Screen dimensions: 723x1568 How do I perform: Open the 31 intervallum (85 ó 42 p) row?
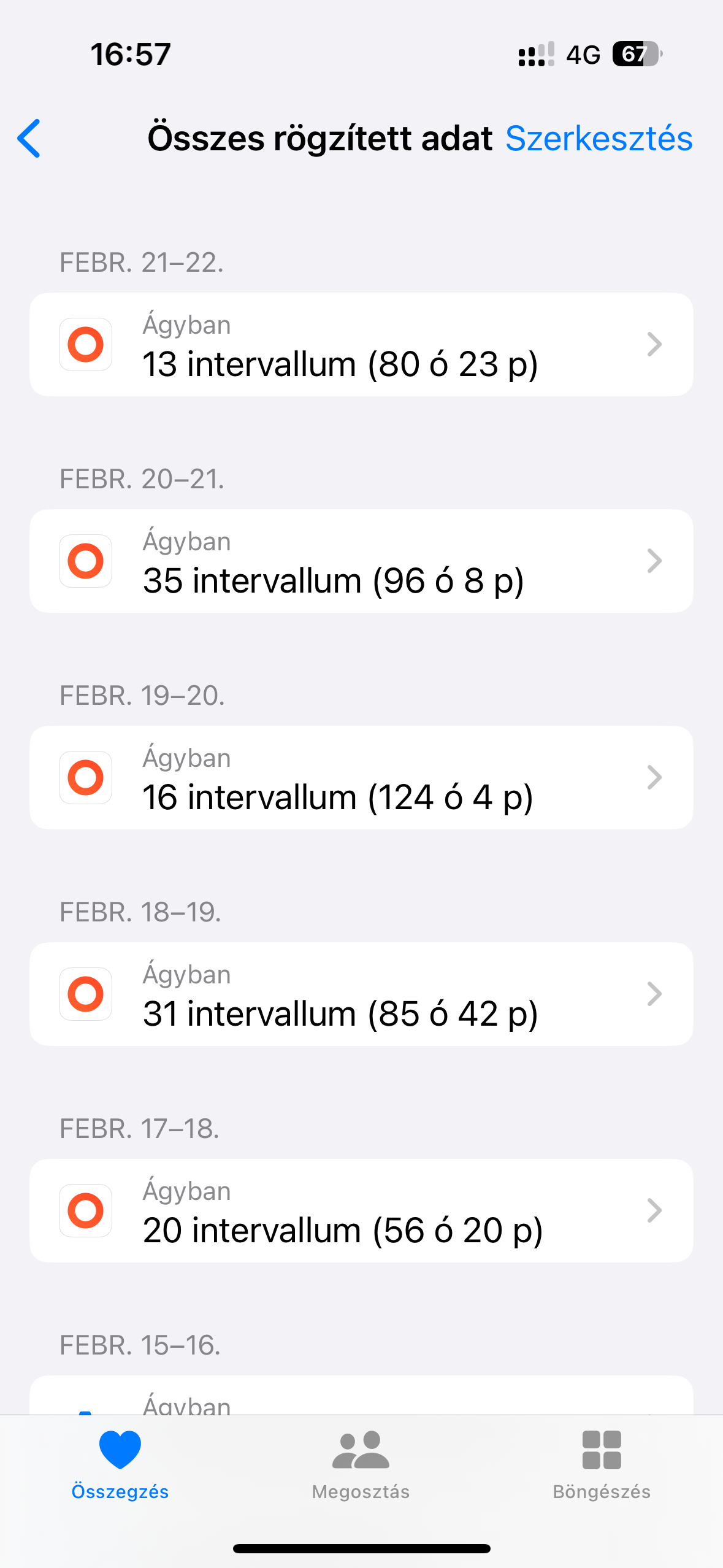361,994
